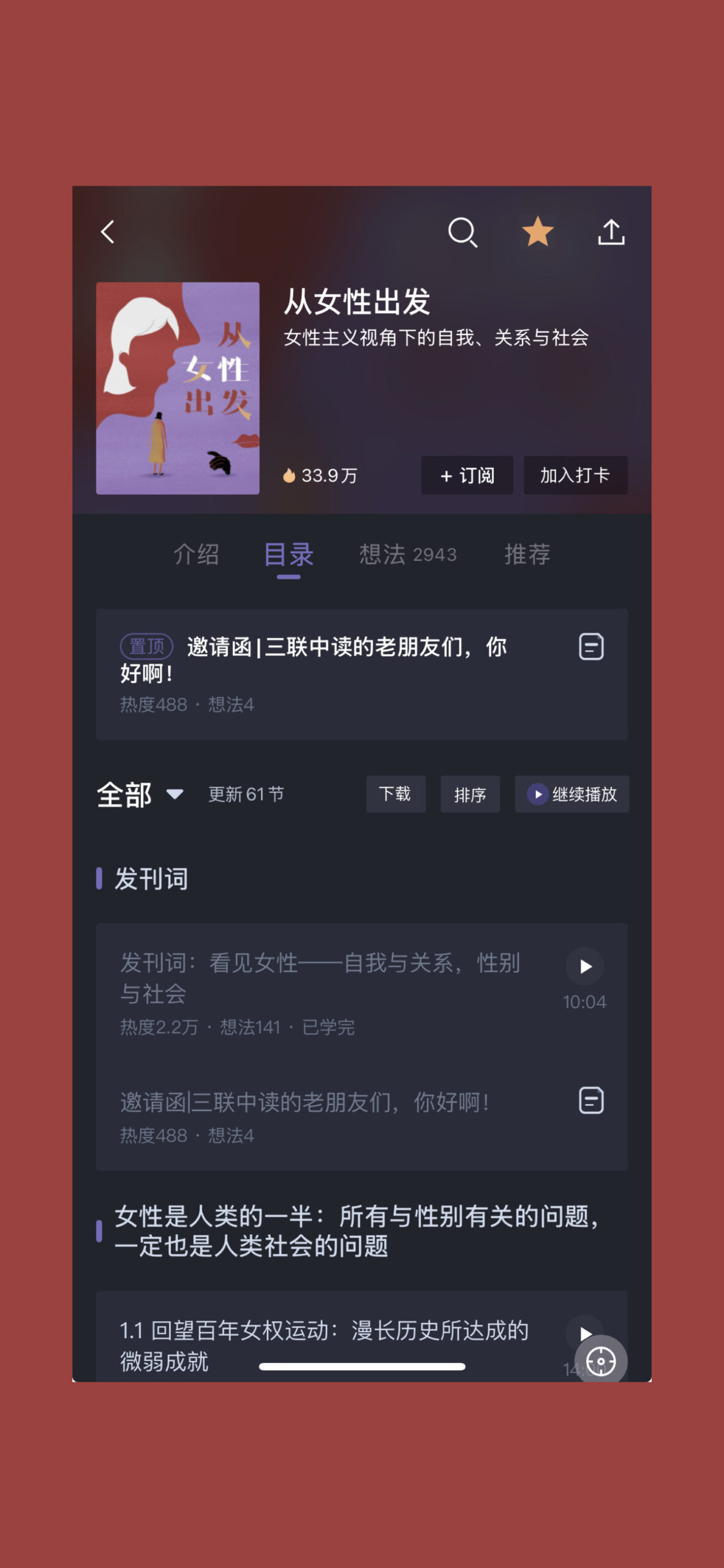Open the pinned 置顶 邀请函 card
724x1568 pixels.
coord(362,674)
